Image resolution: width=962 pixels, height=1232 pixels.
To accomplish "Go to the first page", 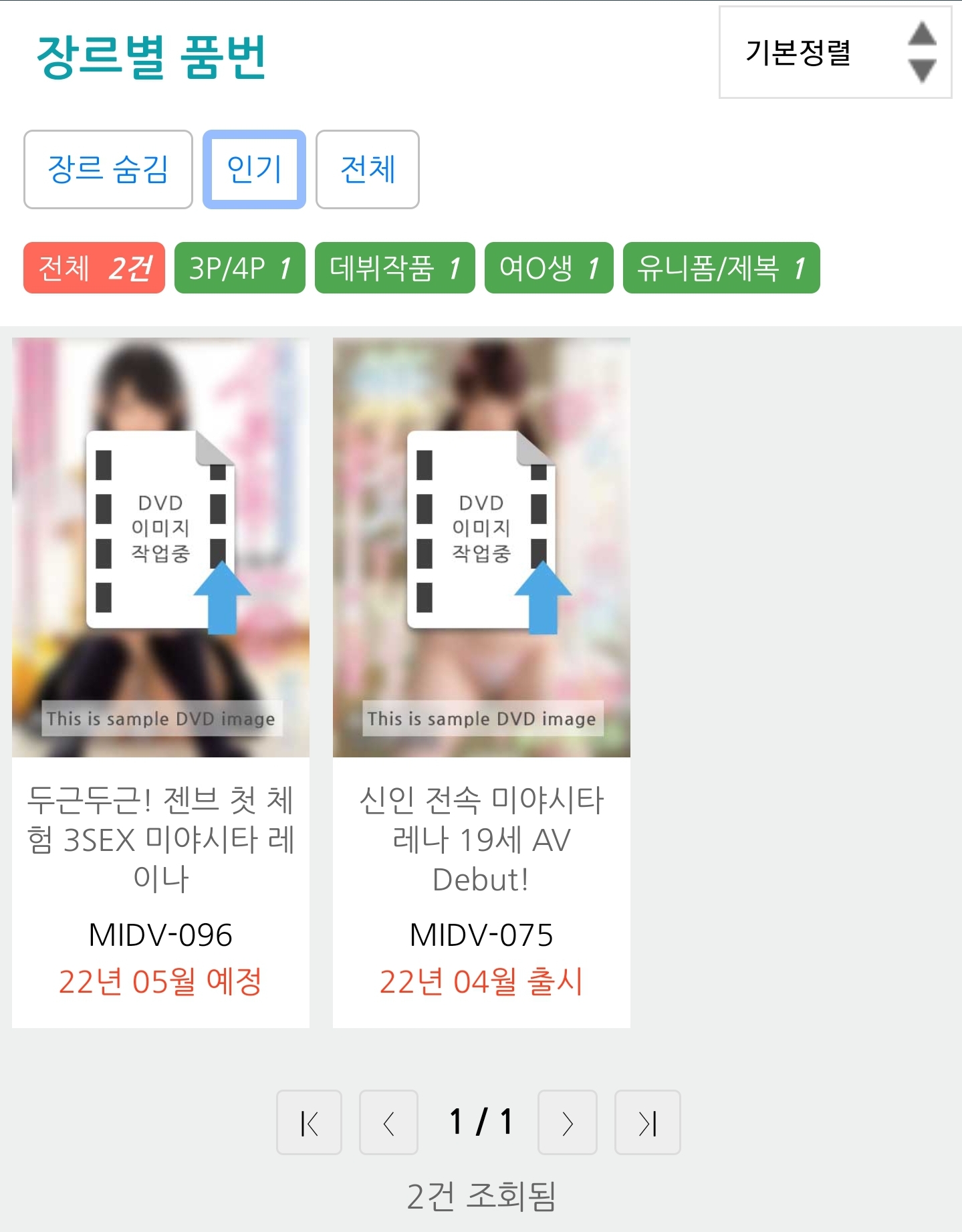I will point(309,1123).
